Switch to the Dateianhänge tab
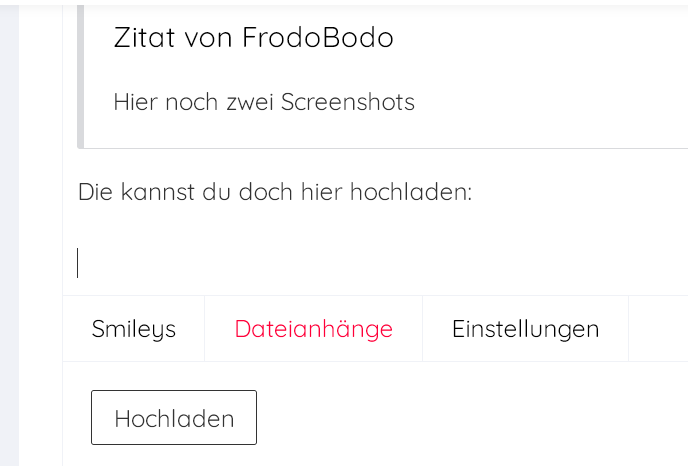This screenshot has width=688, height=466. 313,329
